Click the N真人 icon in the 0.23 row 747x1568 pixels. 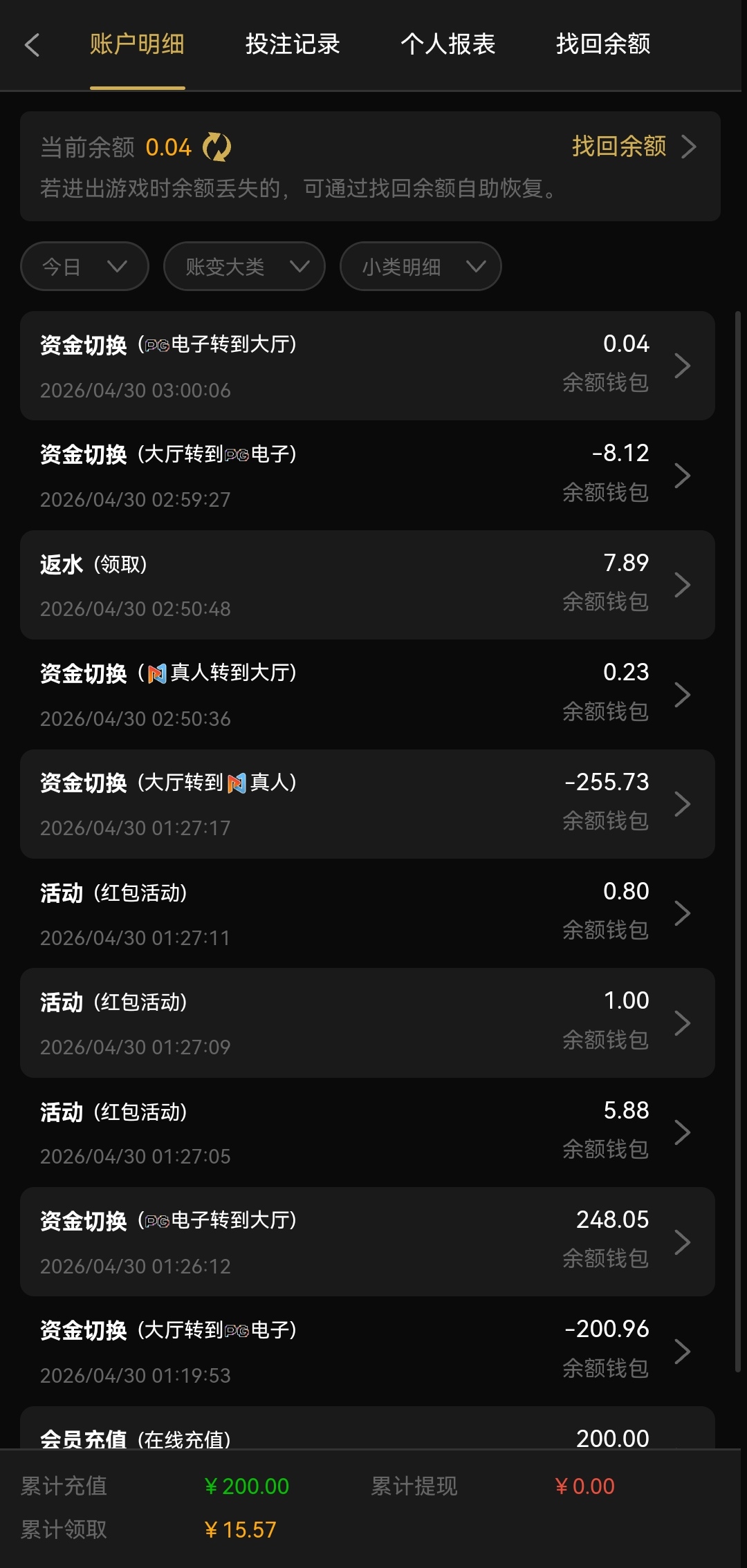[156, 673]
